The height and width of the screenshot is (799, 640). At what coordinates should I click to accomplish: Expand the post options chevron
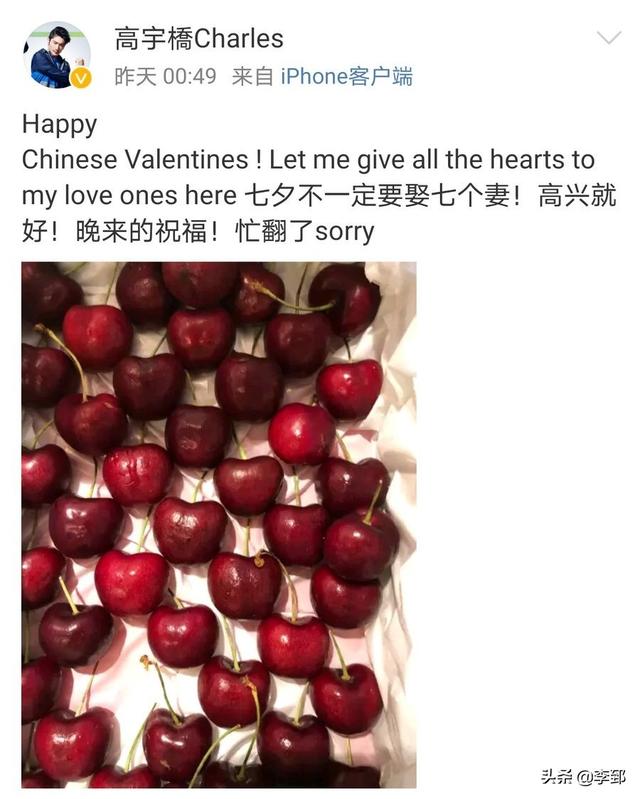(x=608, y=39)
